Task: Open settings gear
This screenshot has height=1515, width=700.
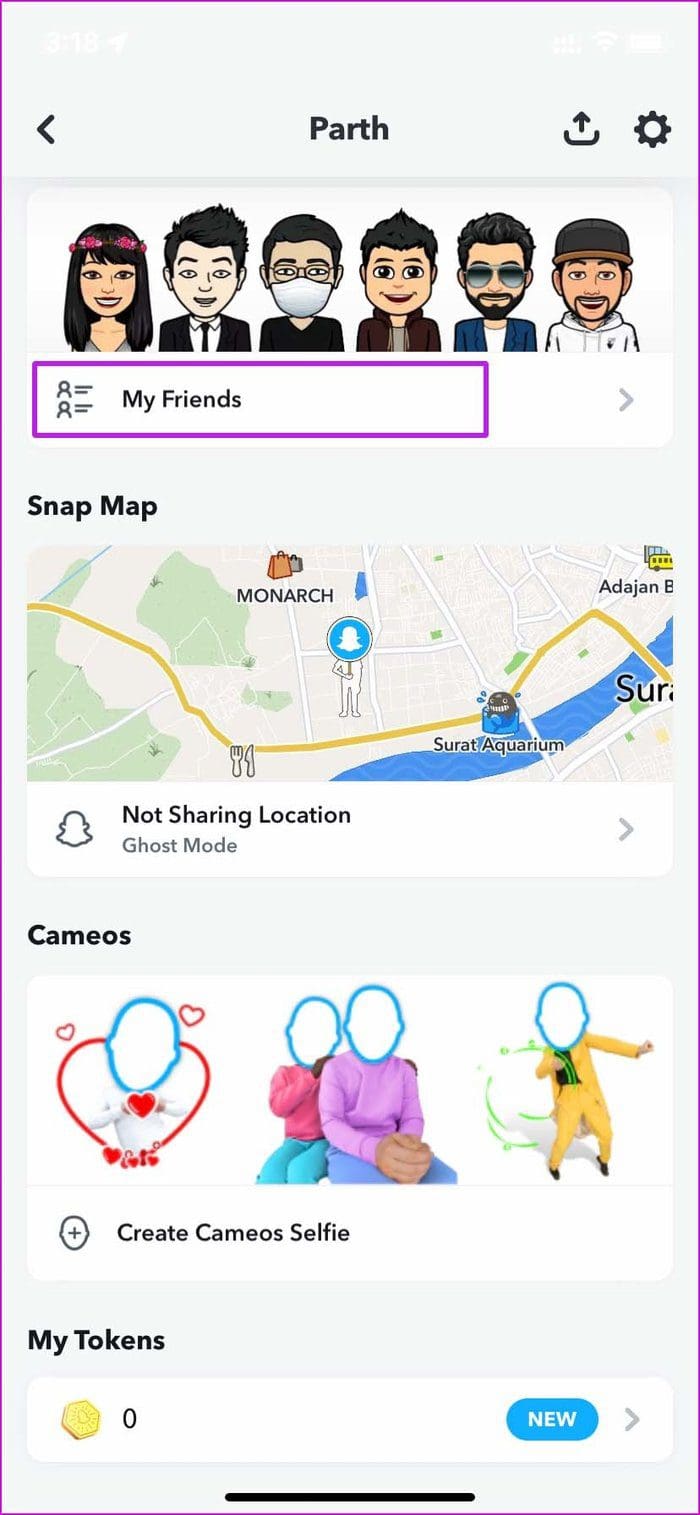Action: (652, 129)
